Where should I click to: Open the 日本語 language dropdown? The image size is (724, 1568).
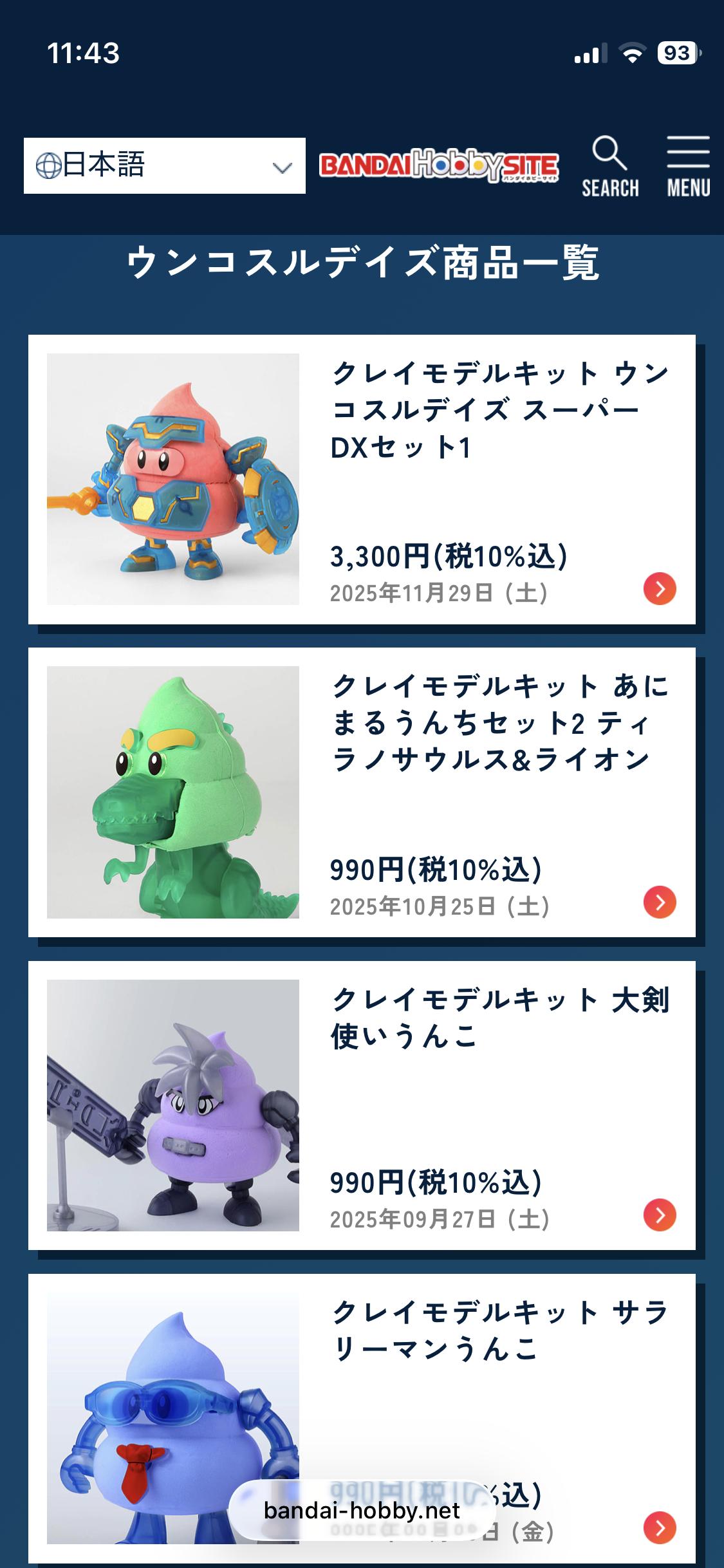pos(164,165)
